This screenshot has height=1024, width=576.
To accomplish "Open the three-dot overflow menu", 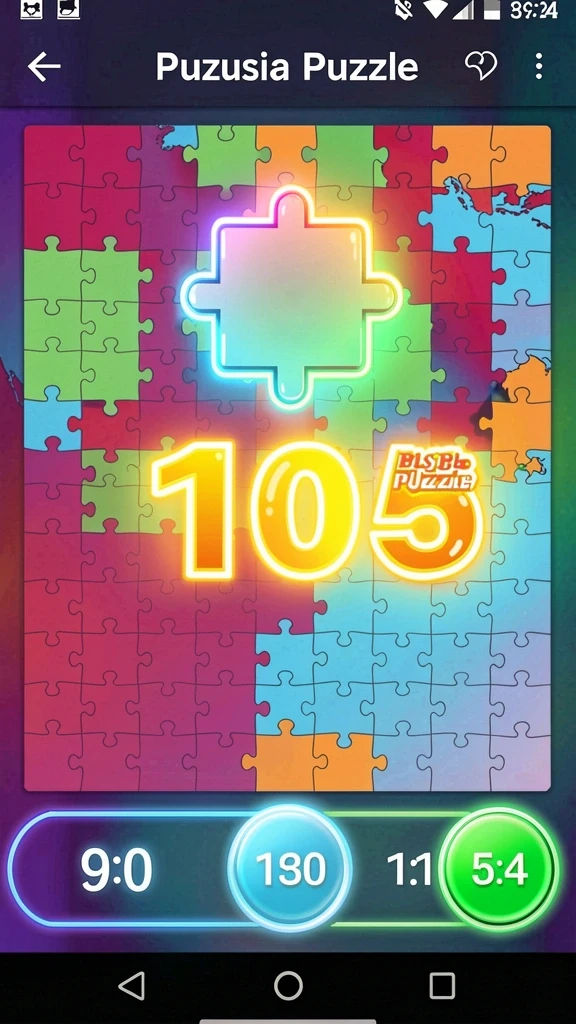I will coord(538,66).
